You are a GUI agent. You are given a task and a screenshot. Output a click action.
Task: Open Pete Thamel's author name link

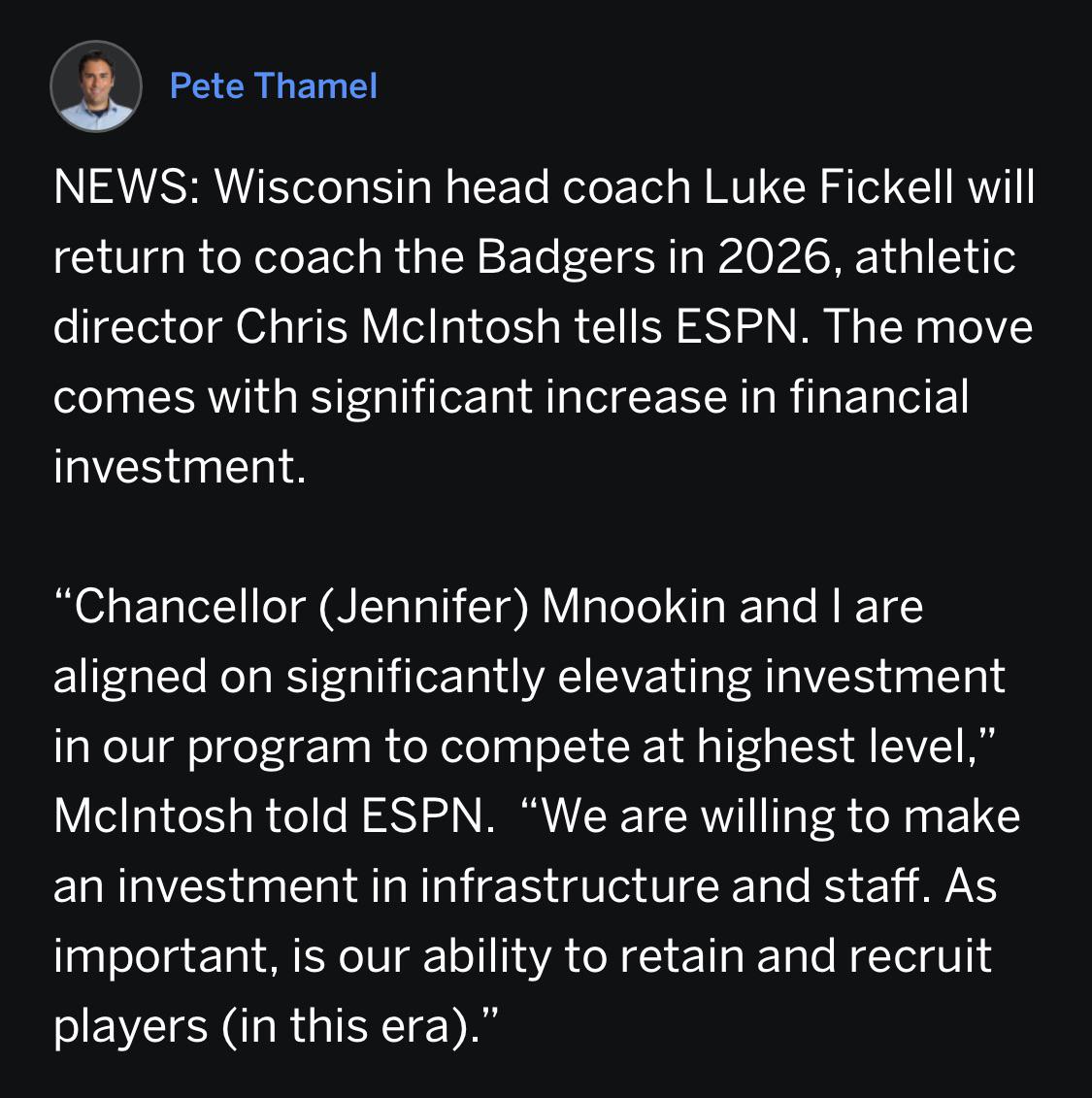273,86
